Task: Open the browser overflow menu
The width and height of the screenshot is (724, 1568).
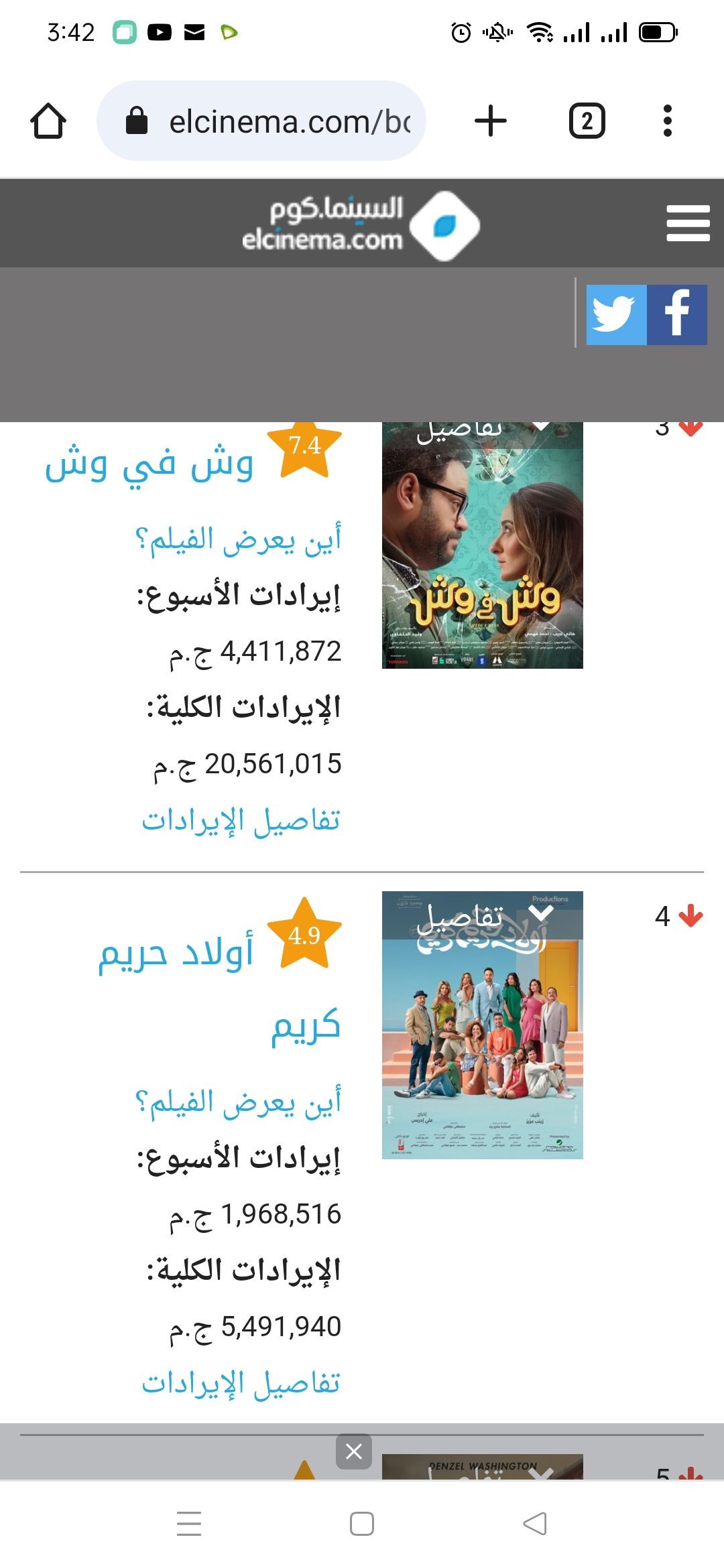Action: click(x=667, y=121)
